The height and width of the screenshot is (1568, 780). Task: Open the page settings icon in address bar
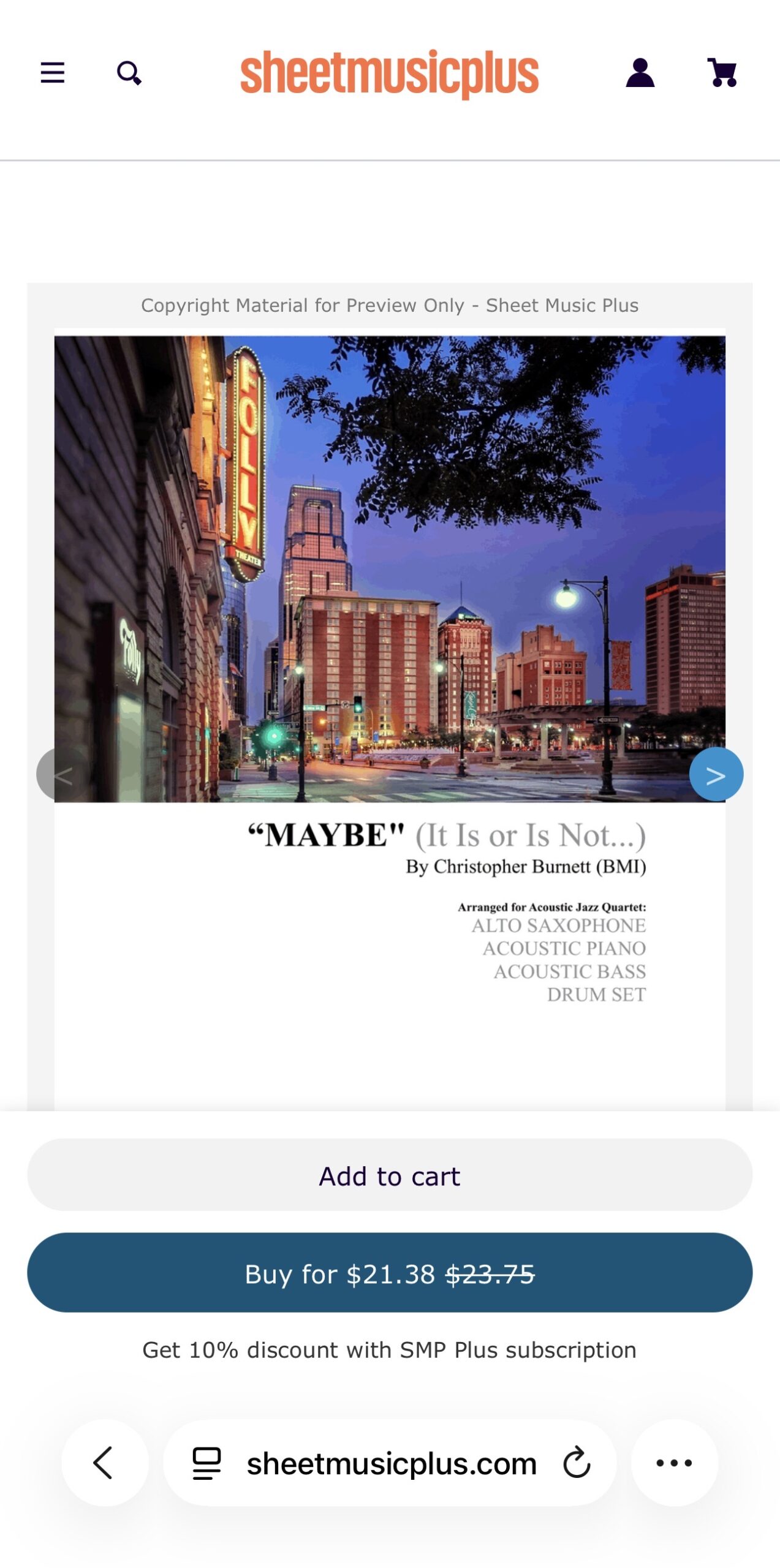(x=206, y=1463)
